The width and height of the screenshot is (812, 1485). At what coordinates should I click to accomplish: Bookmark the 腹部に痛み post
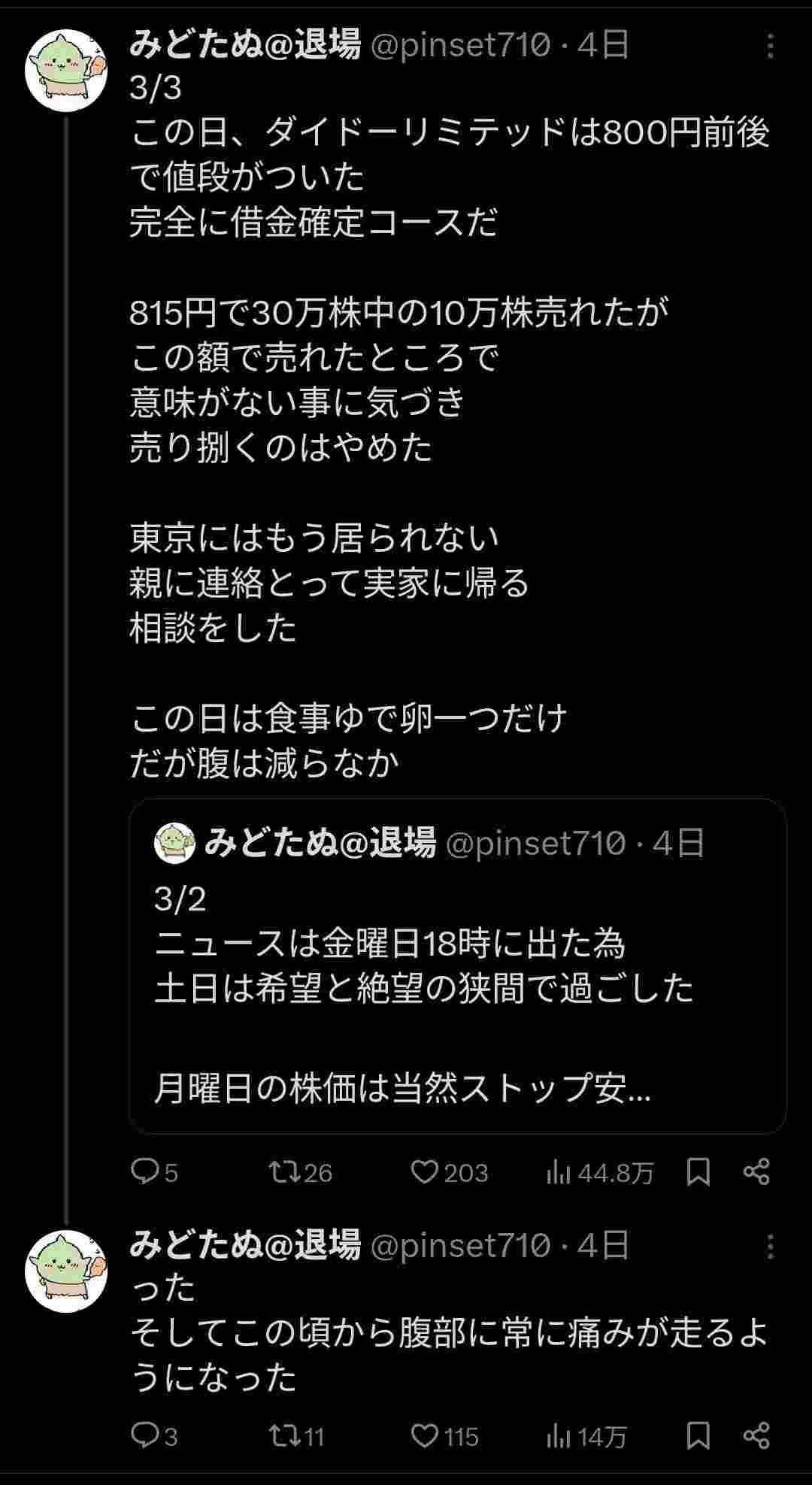pos(698,1435)
